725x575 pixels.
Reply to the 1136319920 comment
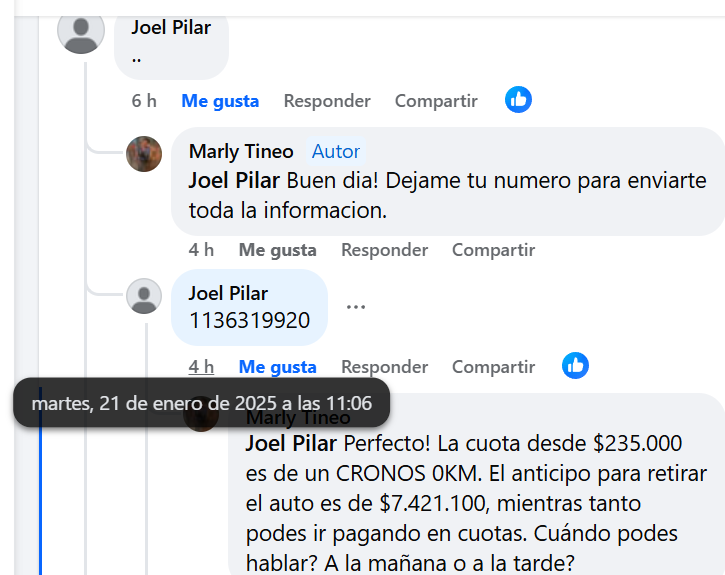click(384, 367)
